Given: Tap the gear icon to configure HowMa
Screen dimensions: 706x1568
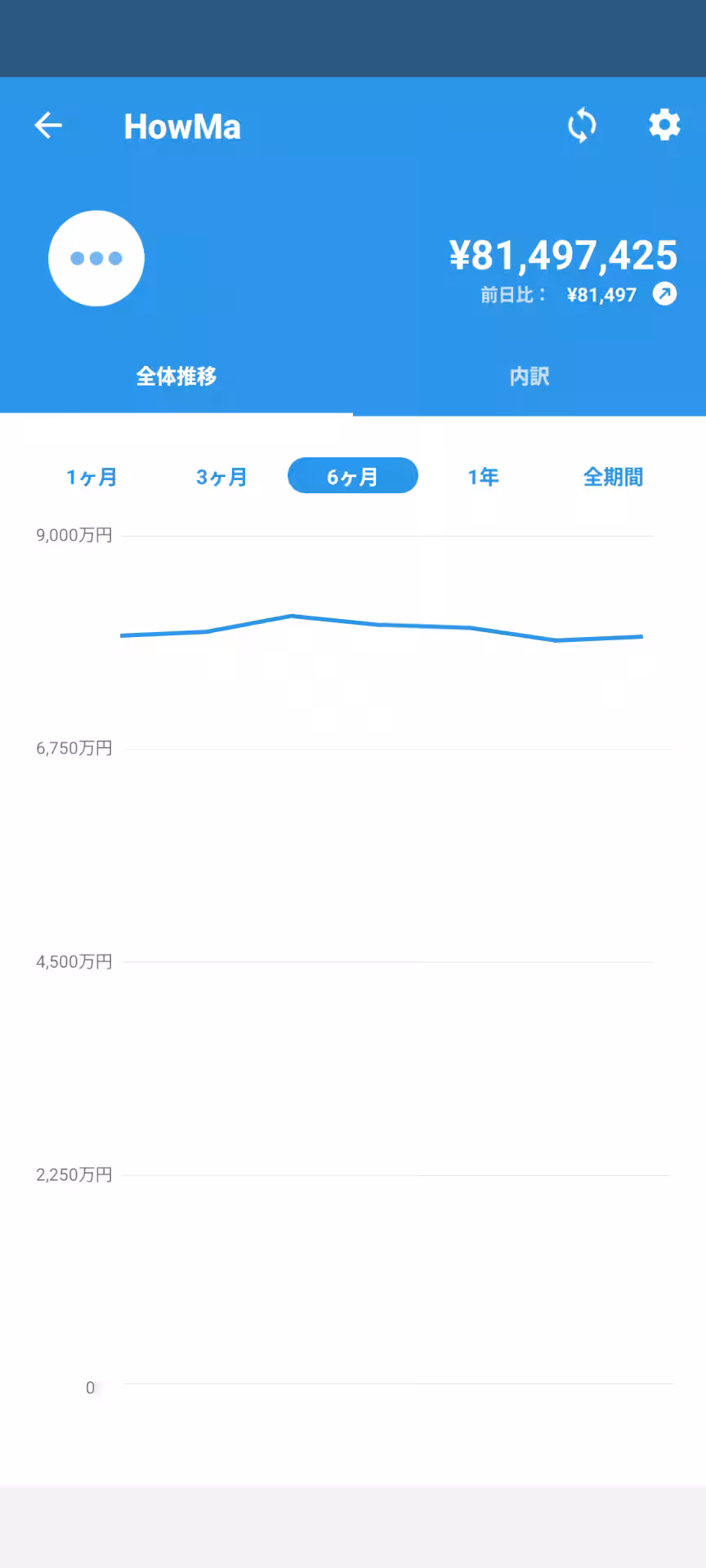Looking at the screenshot, I should [x=664, y=125].
